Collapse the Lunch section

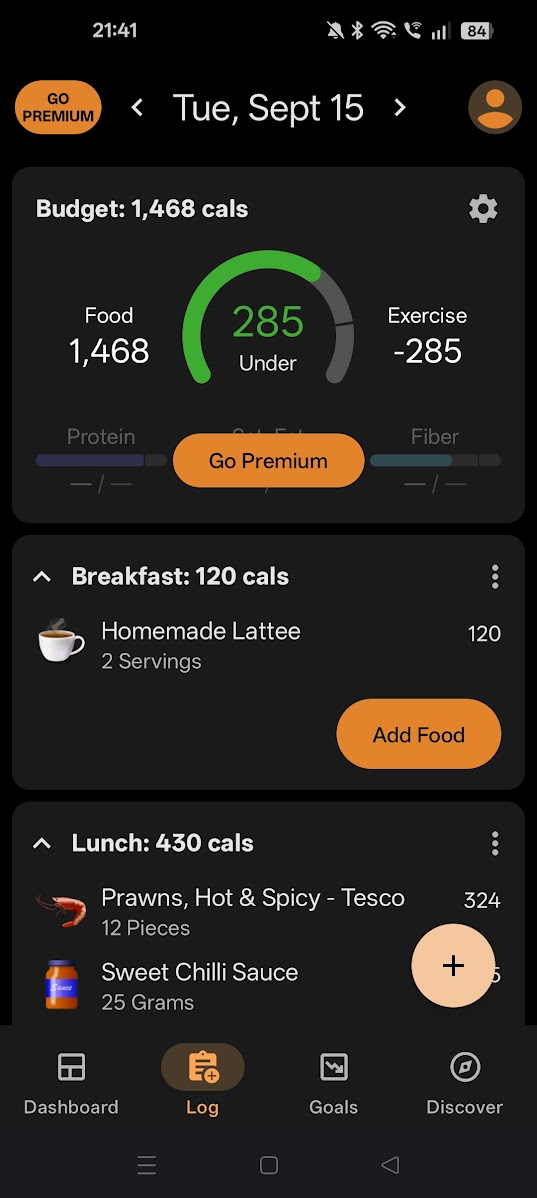click(x=42, y=843)
